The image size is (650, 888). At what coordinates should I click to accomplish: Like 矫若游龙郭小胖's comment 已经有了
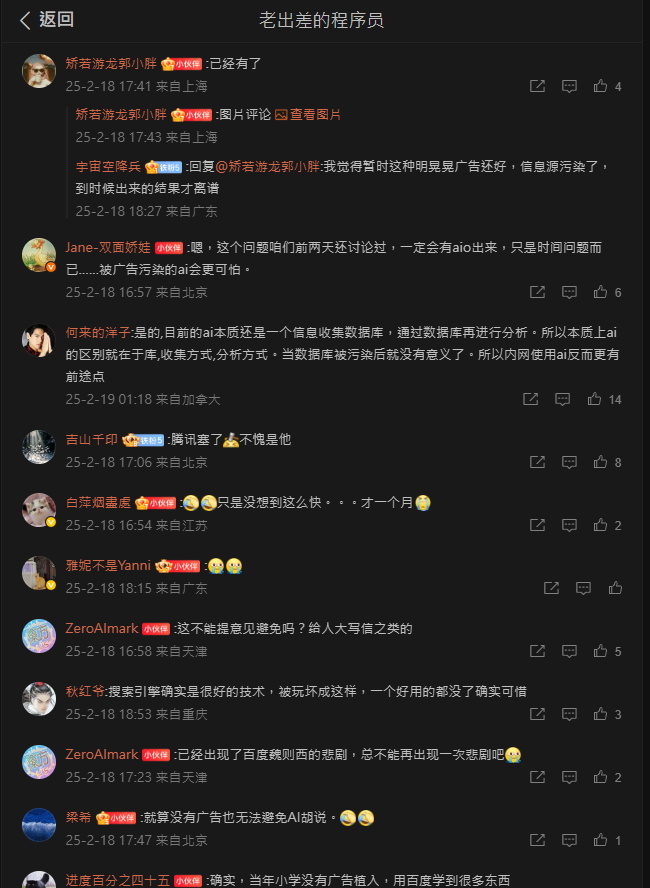[600, 86]
